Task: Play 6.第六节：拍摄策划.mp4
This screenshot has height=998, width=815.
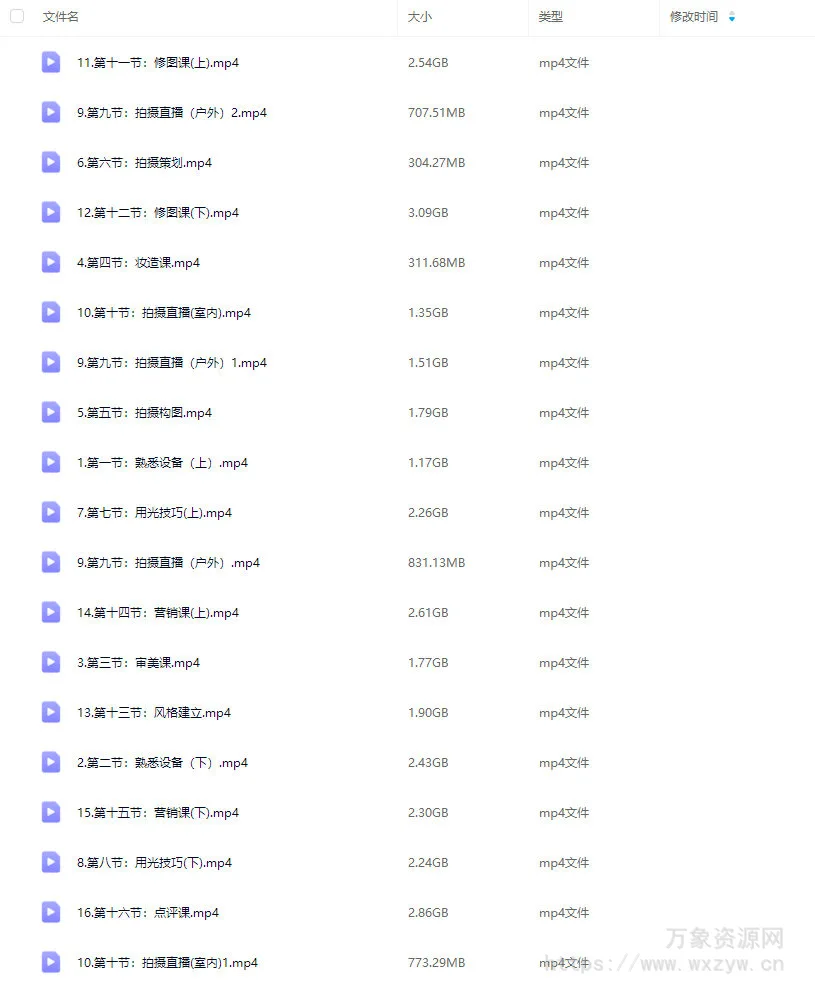Action: click(x=144, y=163)
